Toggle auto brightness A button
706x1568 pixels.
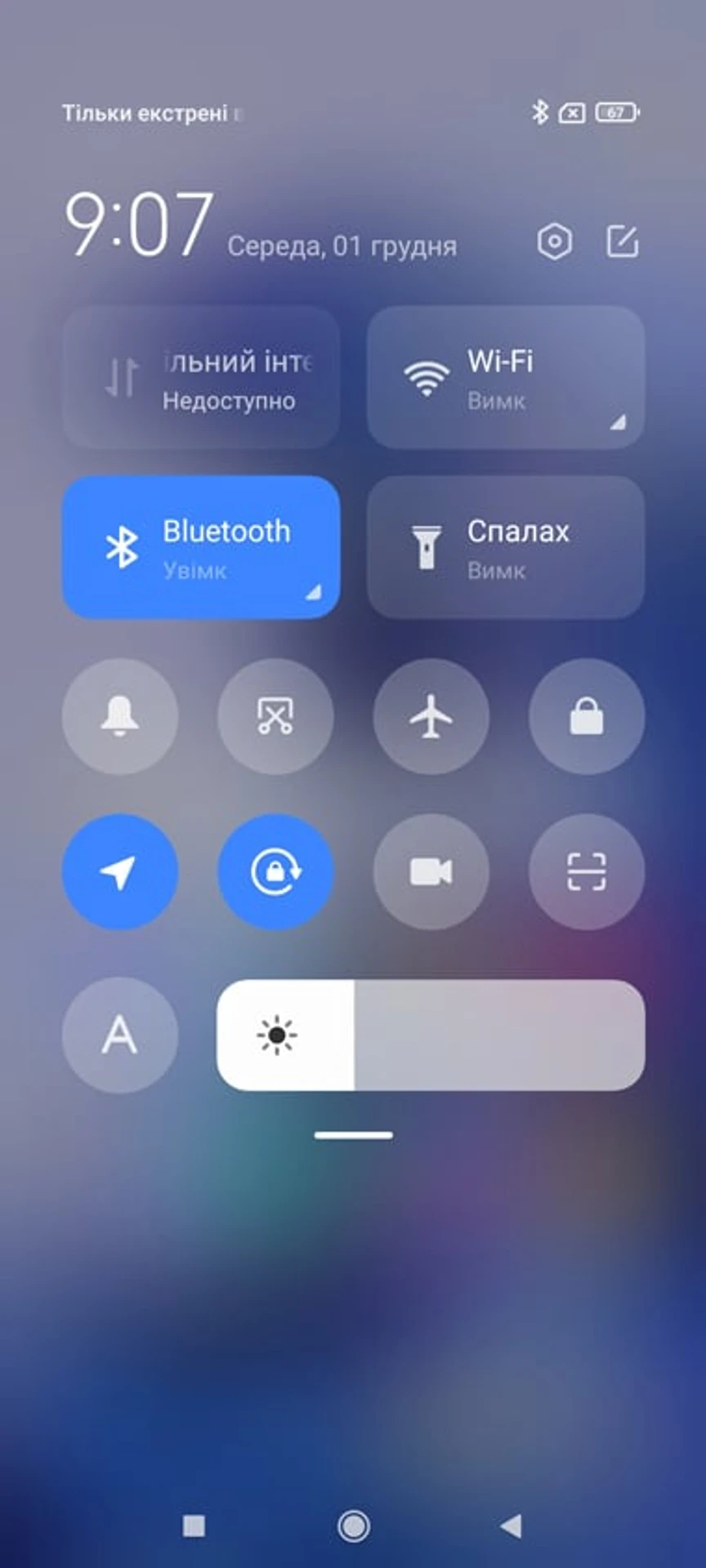pos(120,1036)
